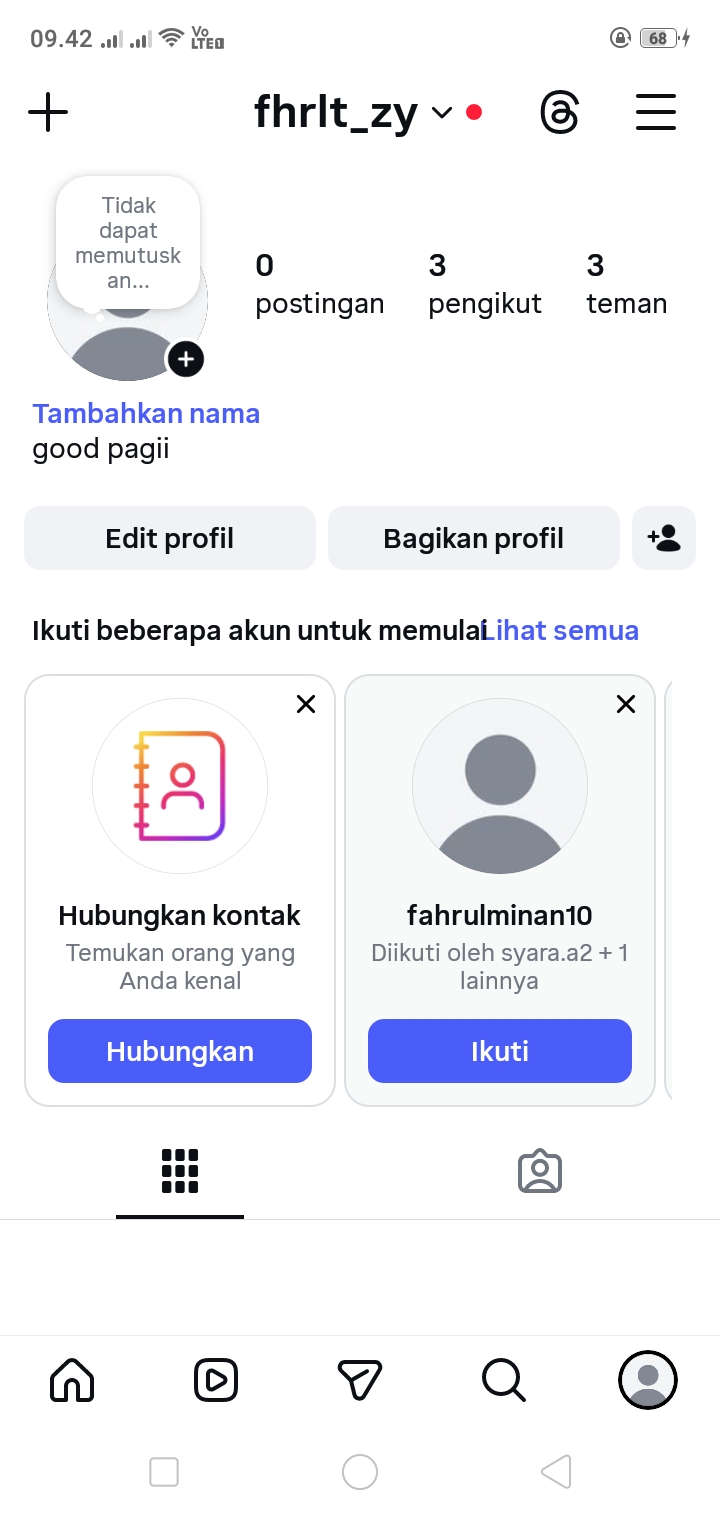Screen dimensions: 720x1520
Task: Tap Lihat semua link
Action: [560, 631]
